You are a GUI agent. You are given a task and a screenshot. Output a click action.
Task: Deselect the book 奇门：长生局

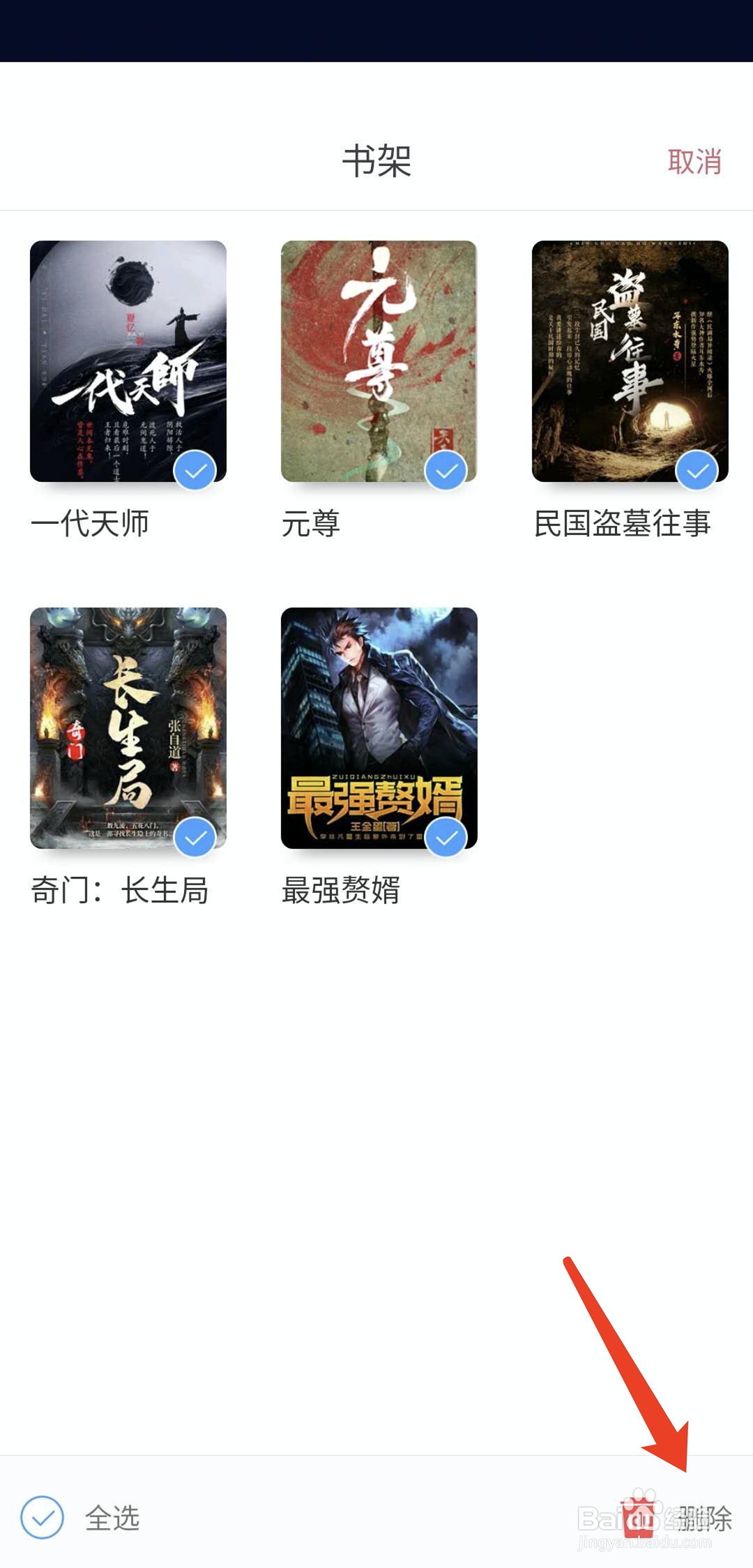(x=195, y=837)
